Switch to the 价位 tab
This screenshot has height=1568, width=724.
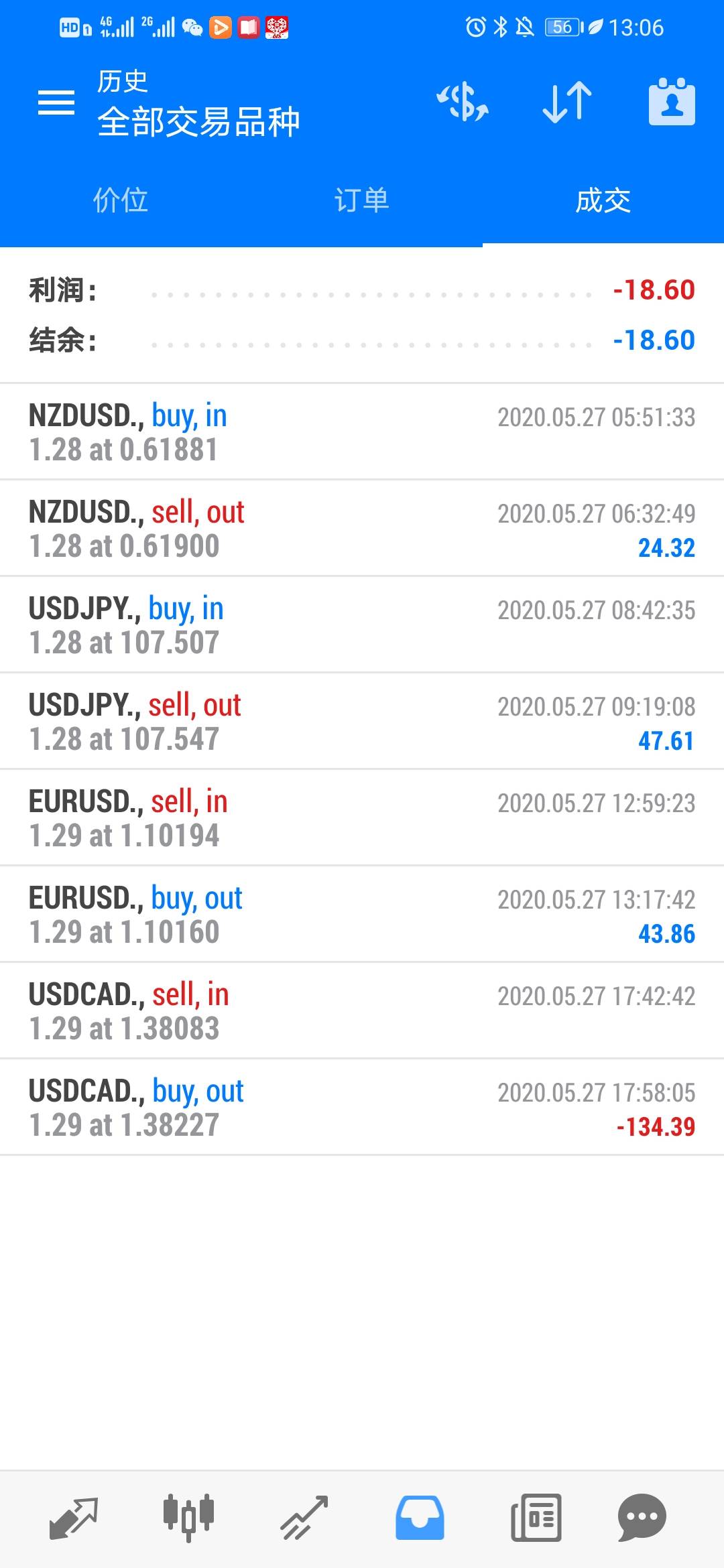(121, 200)
